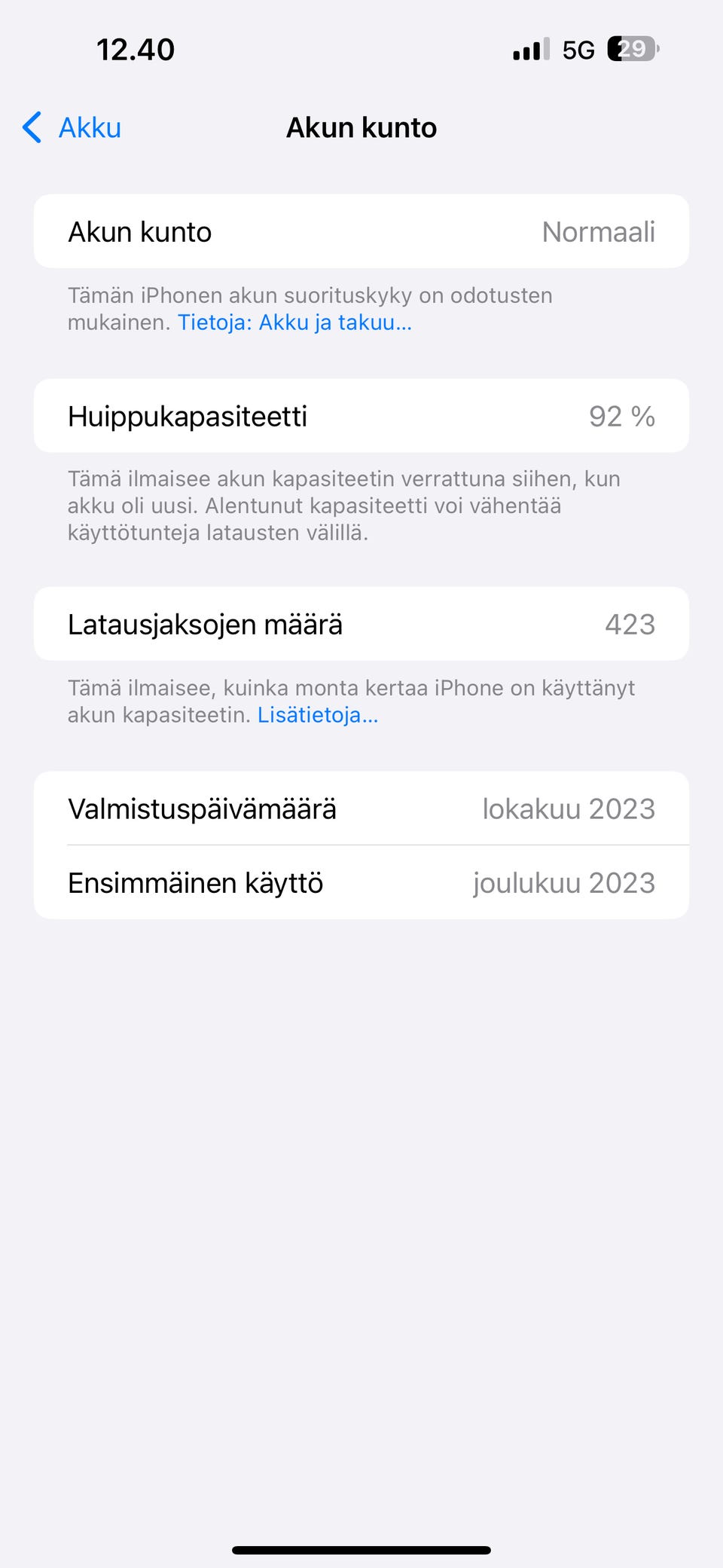
Task: Tap the clock showing 12.40
Action: pos(136,49)
